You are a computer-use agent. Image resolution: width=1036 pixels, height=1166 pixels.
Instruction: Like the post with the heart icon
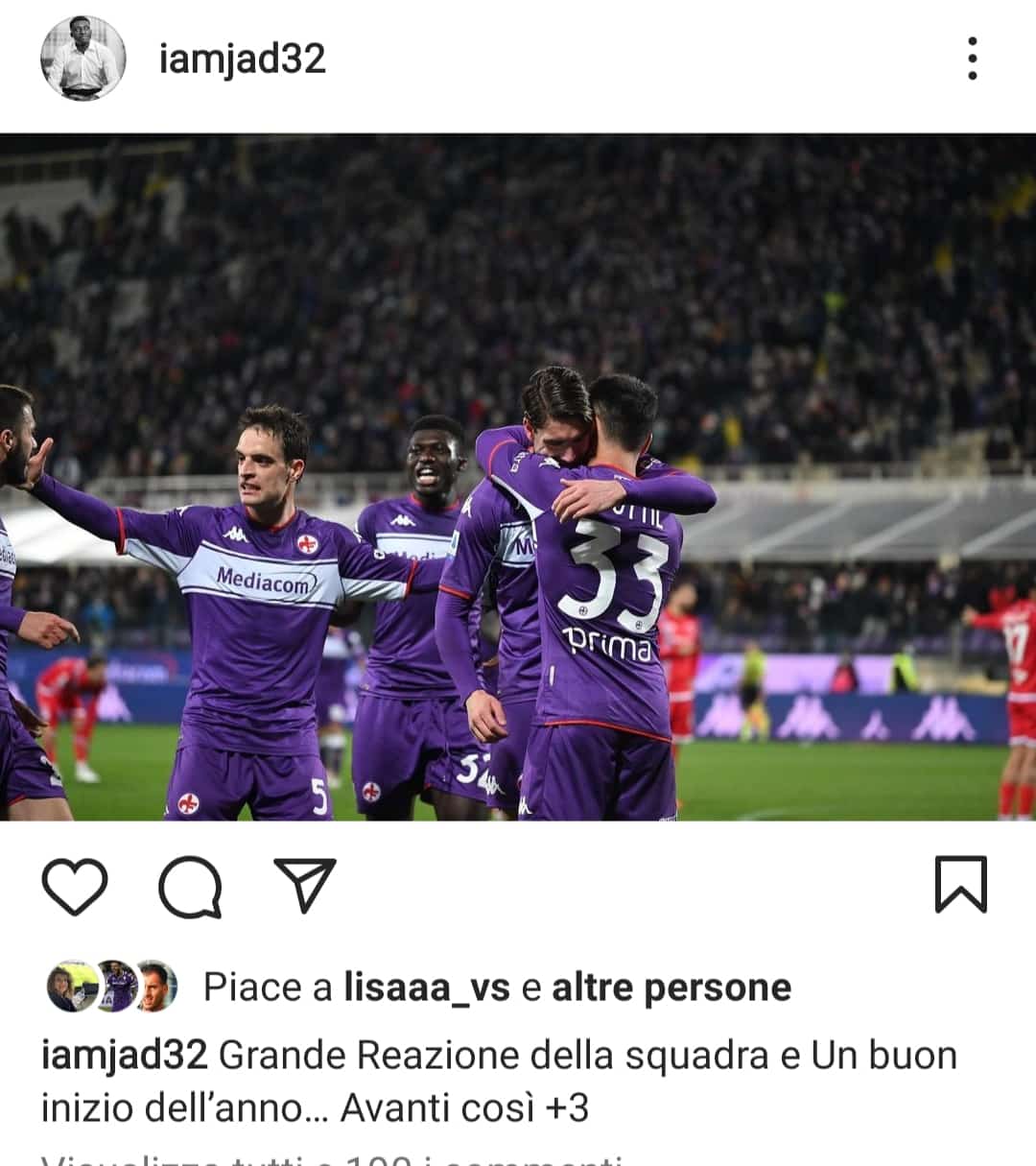click(75, 885)
